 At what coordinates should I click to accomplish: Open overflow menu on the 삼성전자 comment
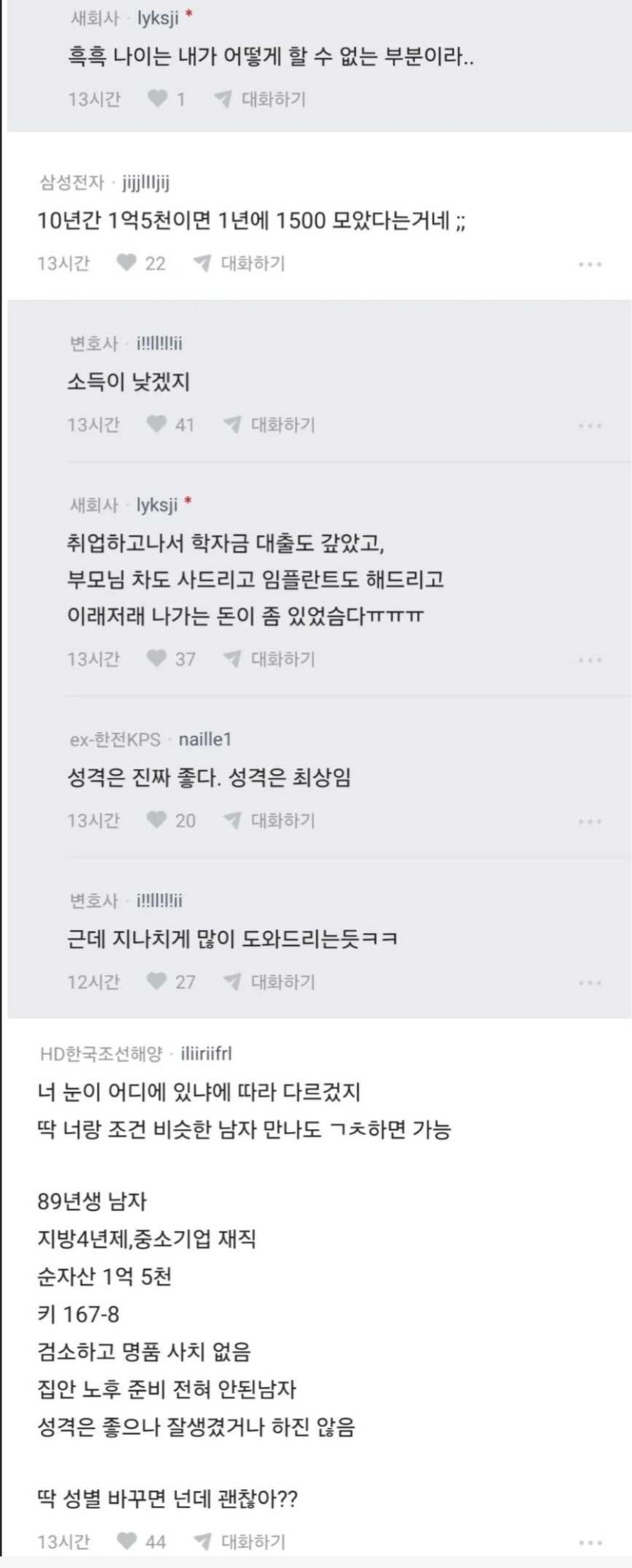pyautogui.click(x=590, y=264)
